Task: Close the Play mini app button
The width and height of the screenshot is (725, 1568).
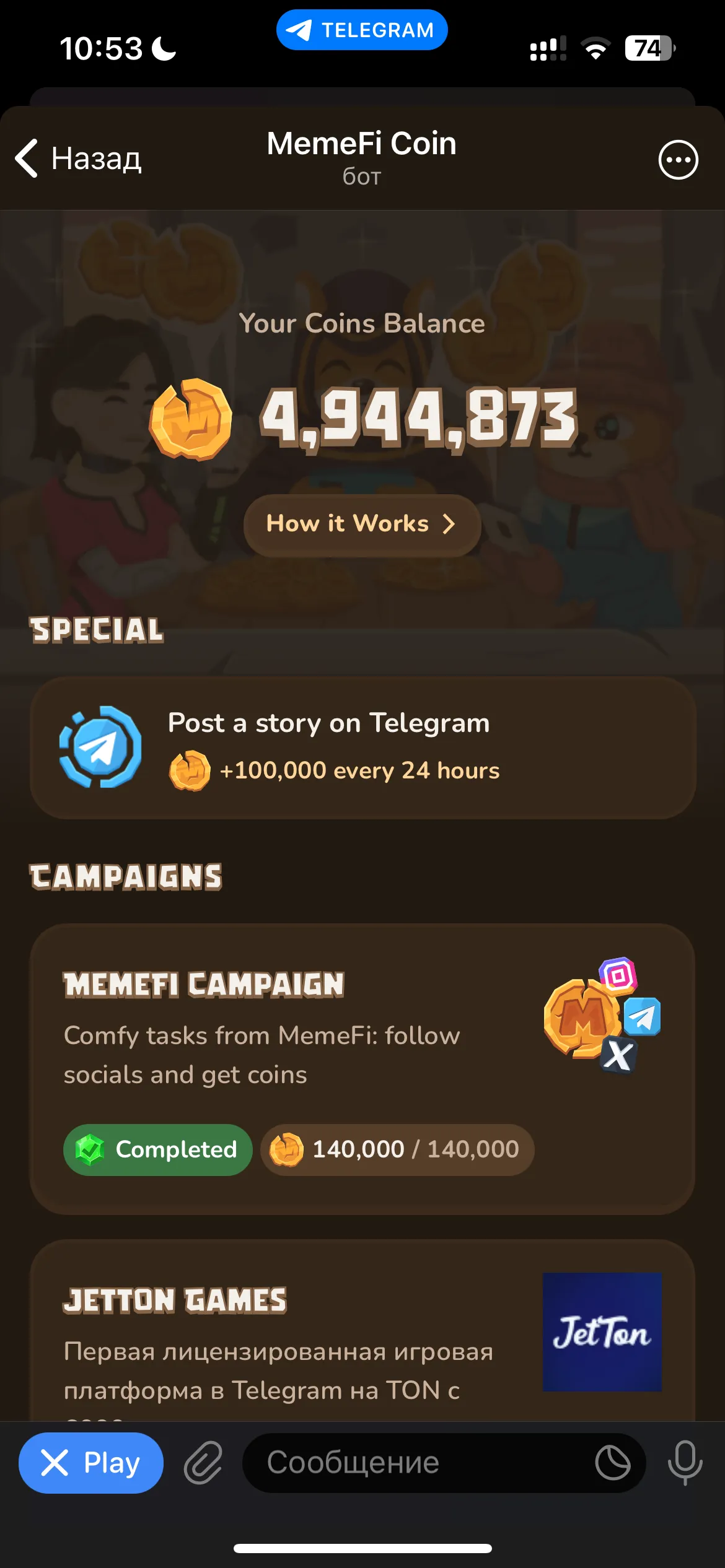Action: point(91,1463)
